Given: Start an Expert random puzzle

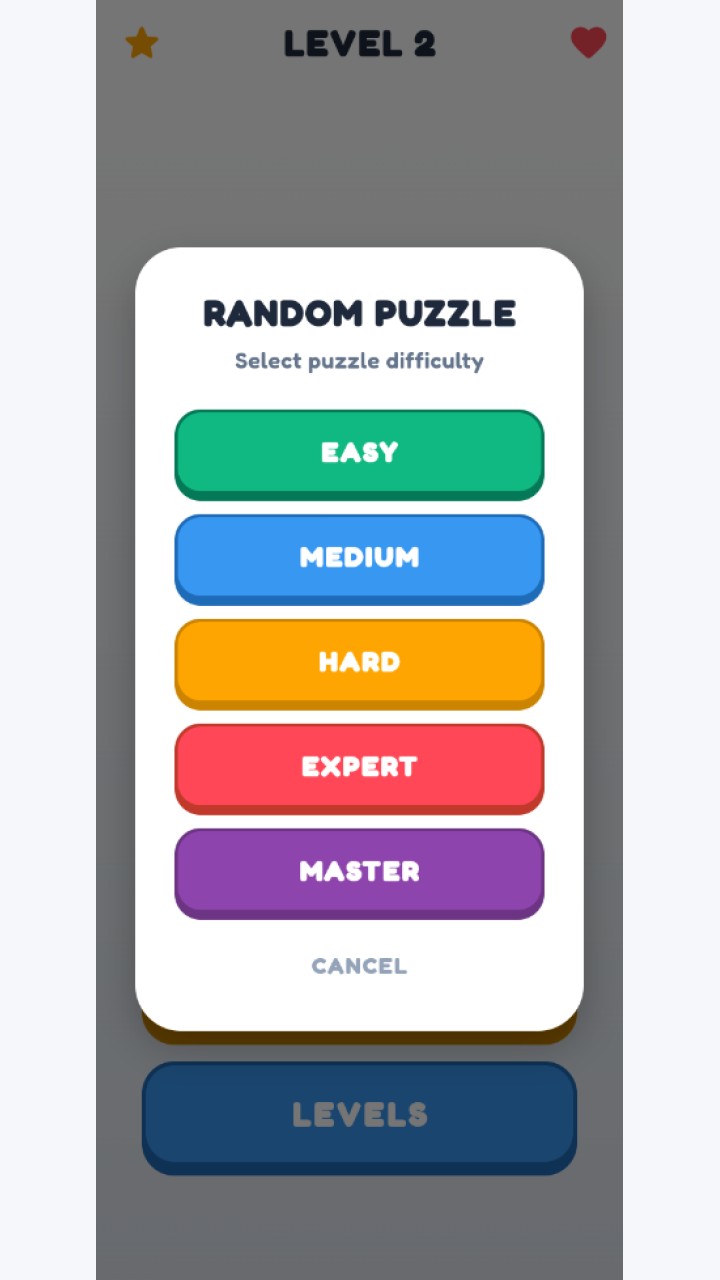Looking at the screenshot, I should (359, 769).
